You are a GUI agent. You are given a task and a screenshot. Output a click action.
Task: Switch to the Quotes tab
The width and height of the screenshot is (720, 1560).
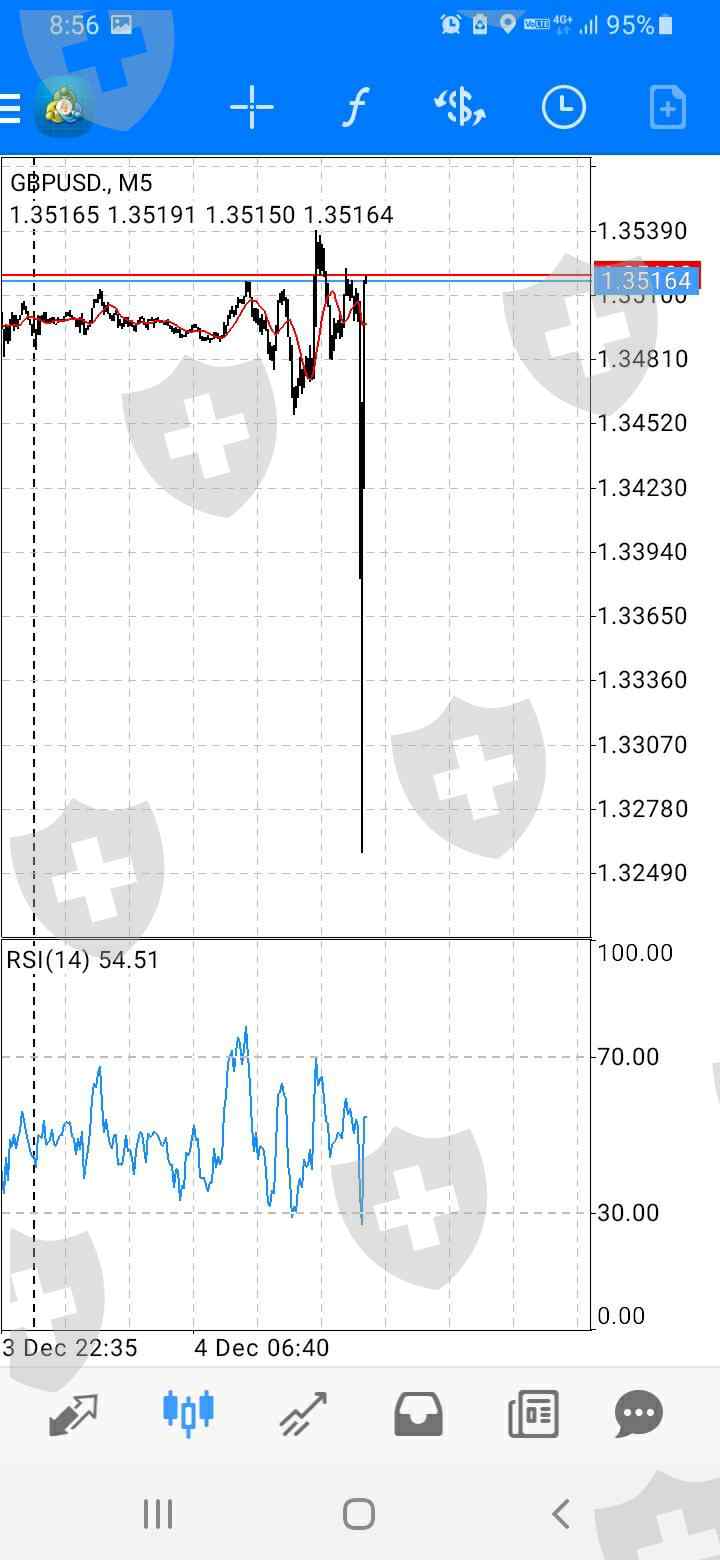73,1412
